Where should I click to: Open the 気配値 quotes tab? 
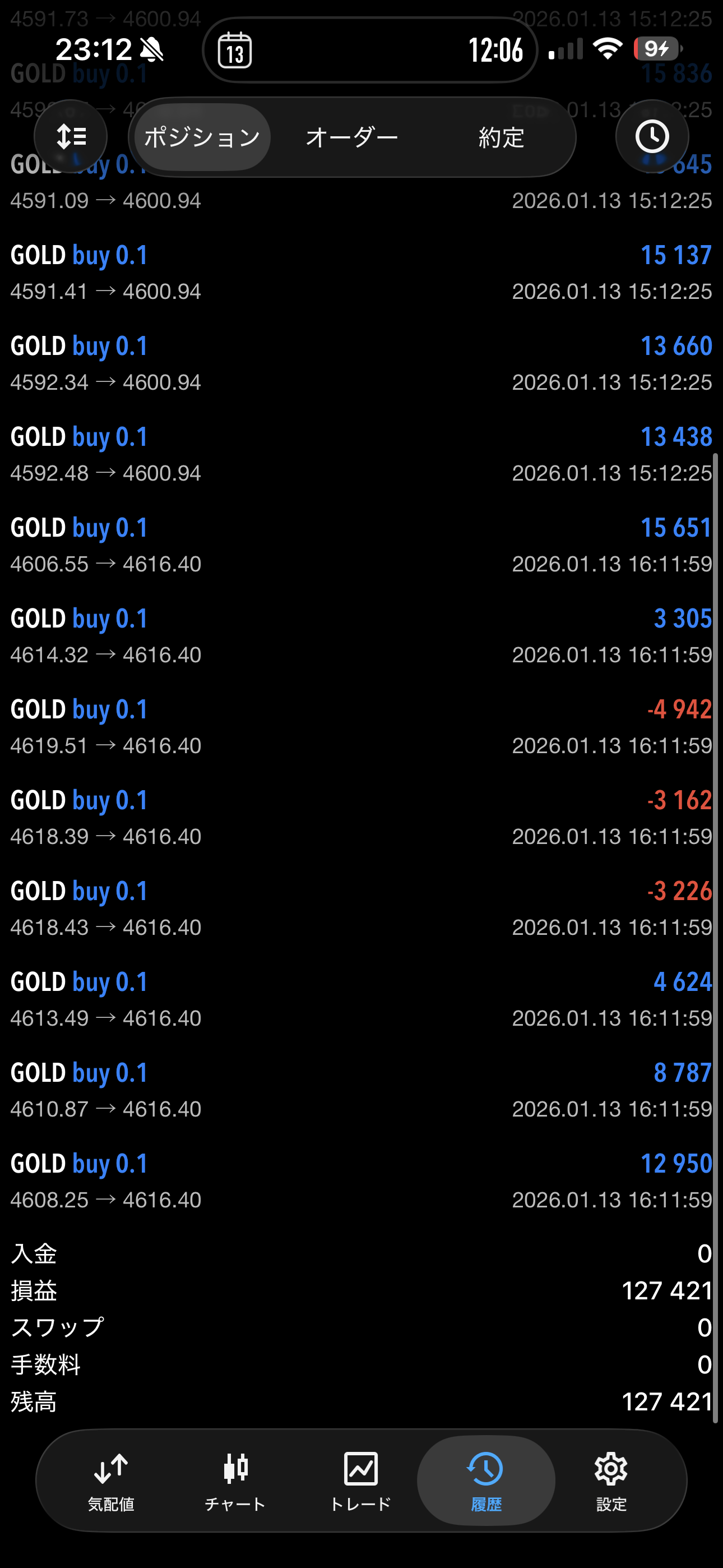coord(111,1481)
